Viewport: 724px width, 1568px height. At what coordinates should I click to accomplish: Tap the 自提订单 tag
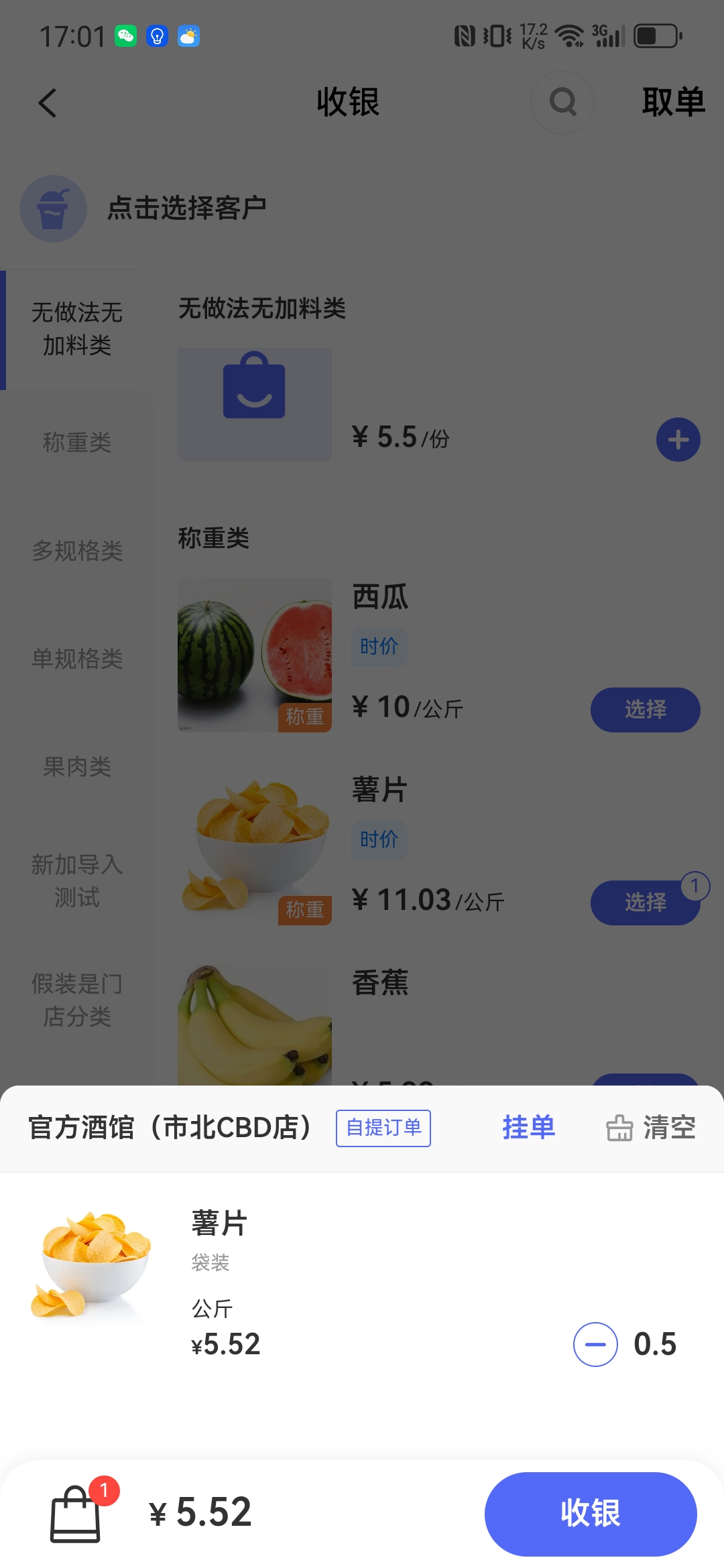pos(383,1128)
